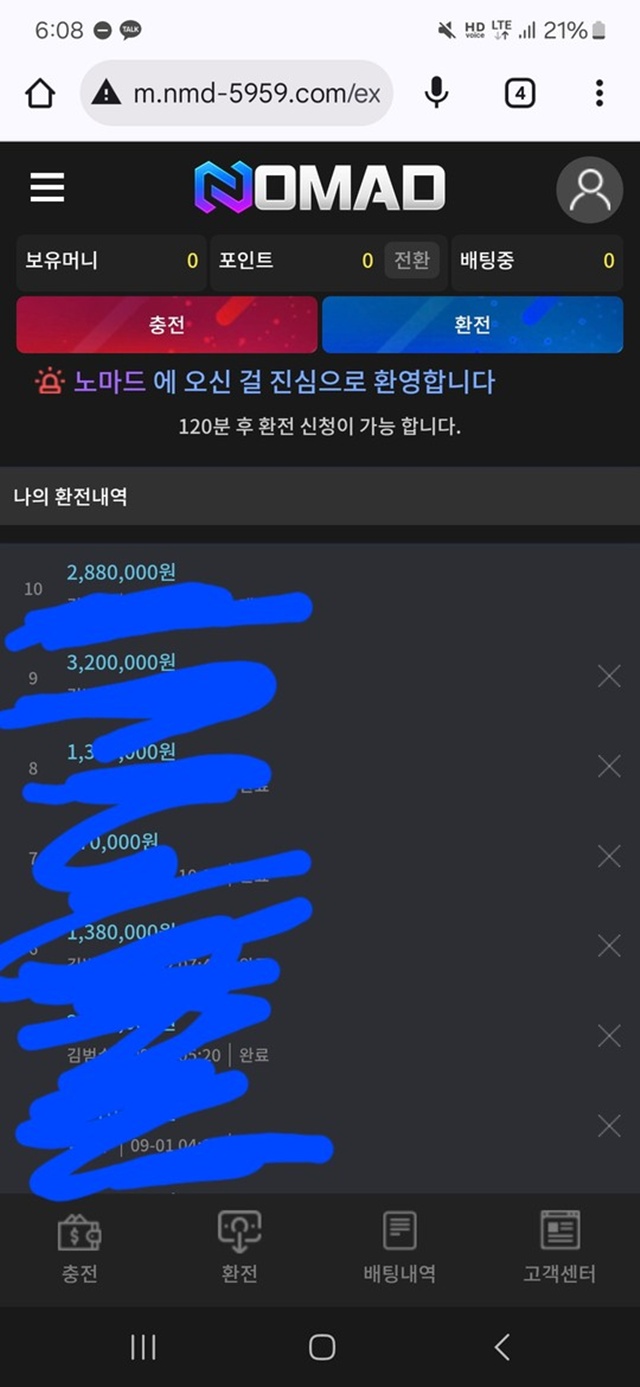Go back with the system back button

502,1347
